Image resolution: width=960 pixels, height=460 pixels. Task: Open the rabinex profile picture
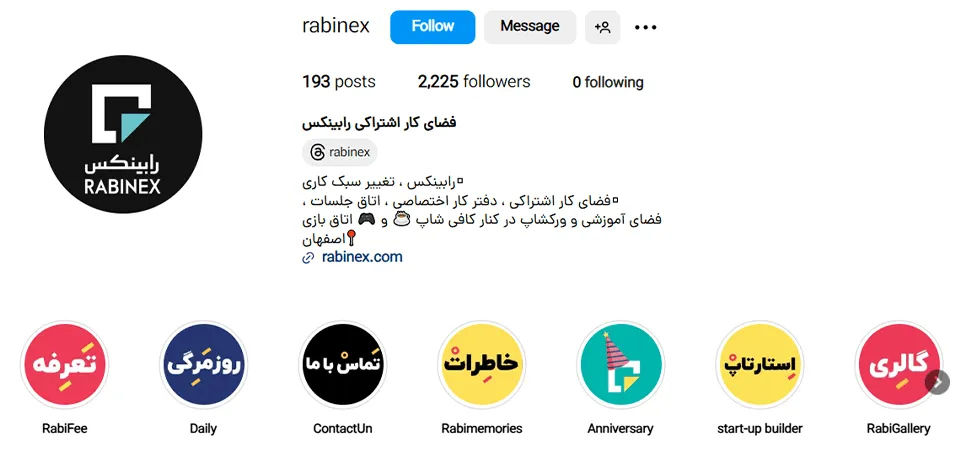click(x=123, y=135)
